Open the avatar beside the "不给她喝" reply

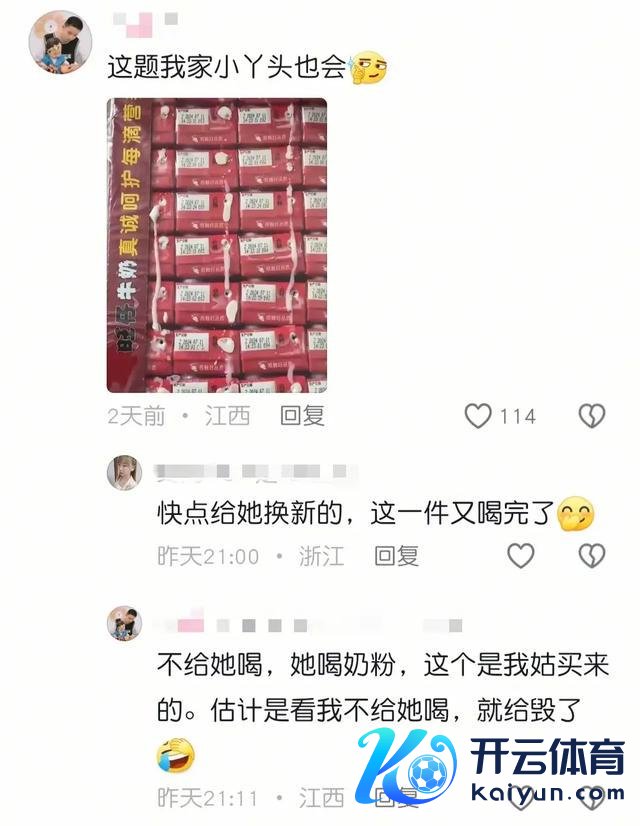click(x=125, y=623)
